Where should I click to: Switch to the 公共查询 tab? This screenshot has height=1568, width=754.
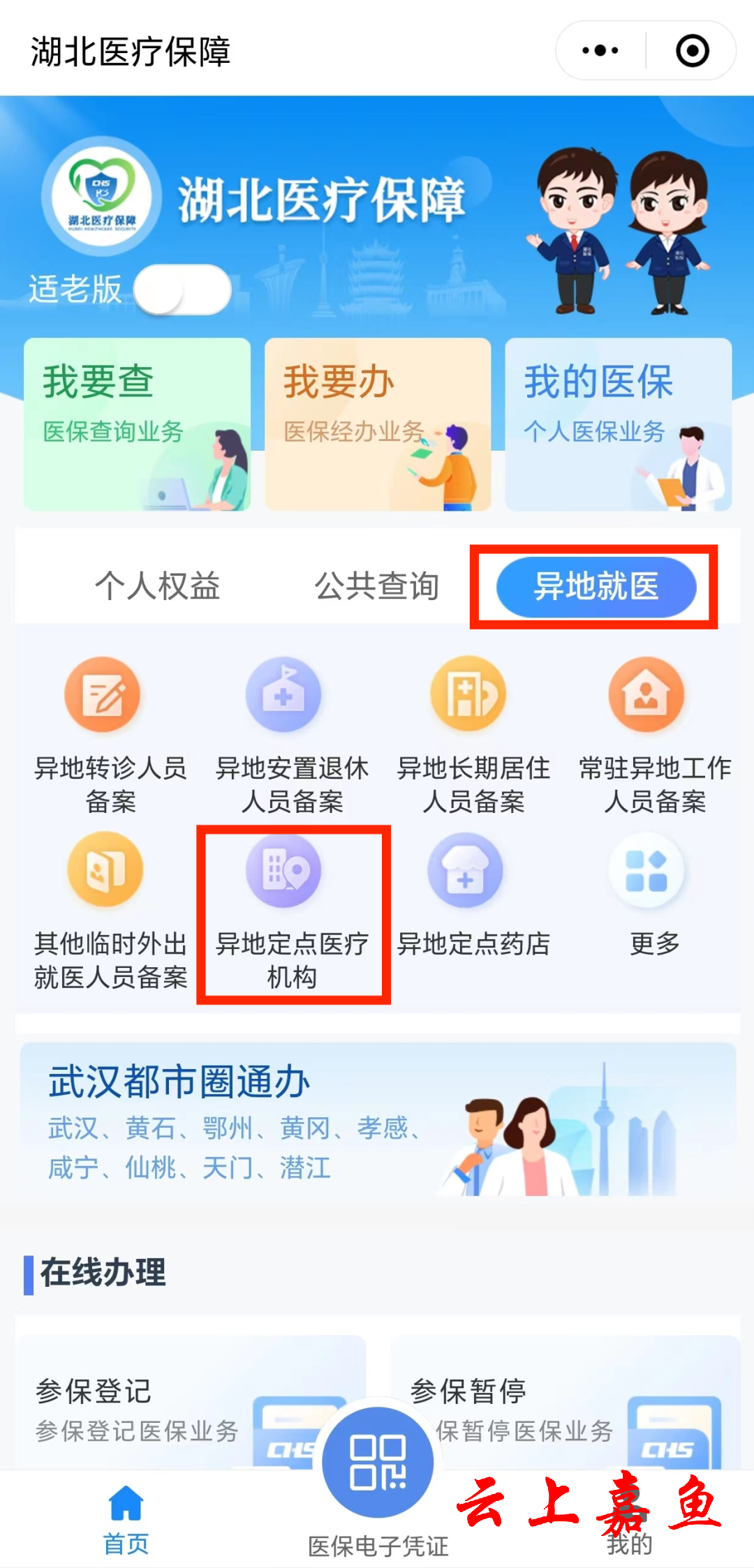tap(377, 585)
